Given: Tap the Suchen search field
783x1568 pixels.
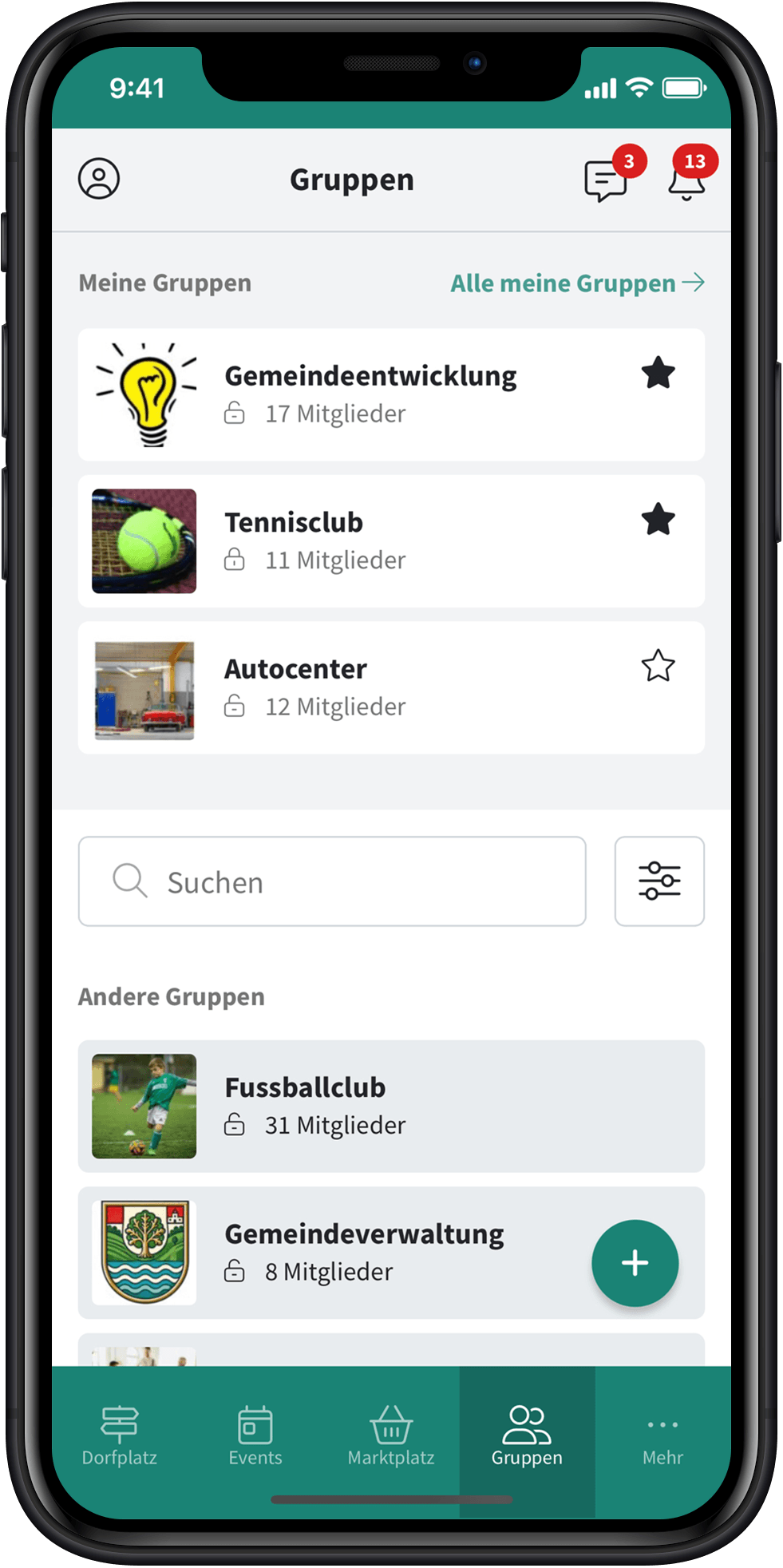Looking at the screenshot, I should (x=332, y=881).
